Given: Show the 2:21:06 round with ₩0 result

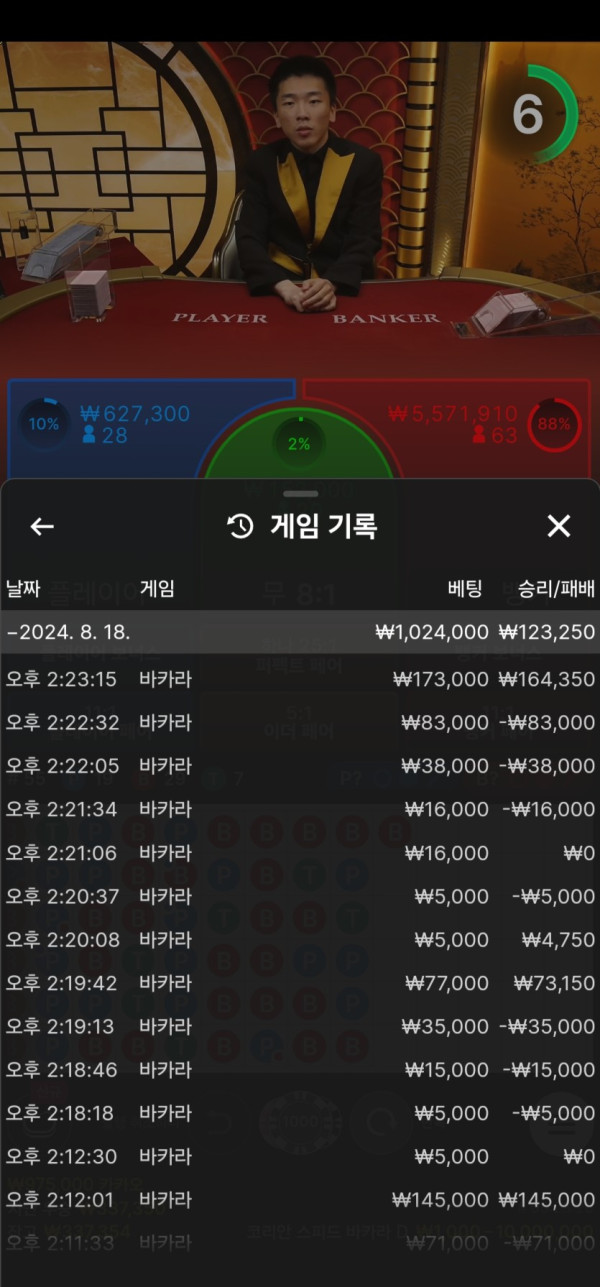Looking at the screenshot, I should pos(300,853).
